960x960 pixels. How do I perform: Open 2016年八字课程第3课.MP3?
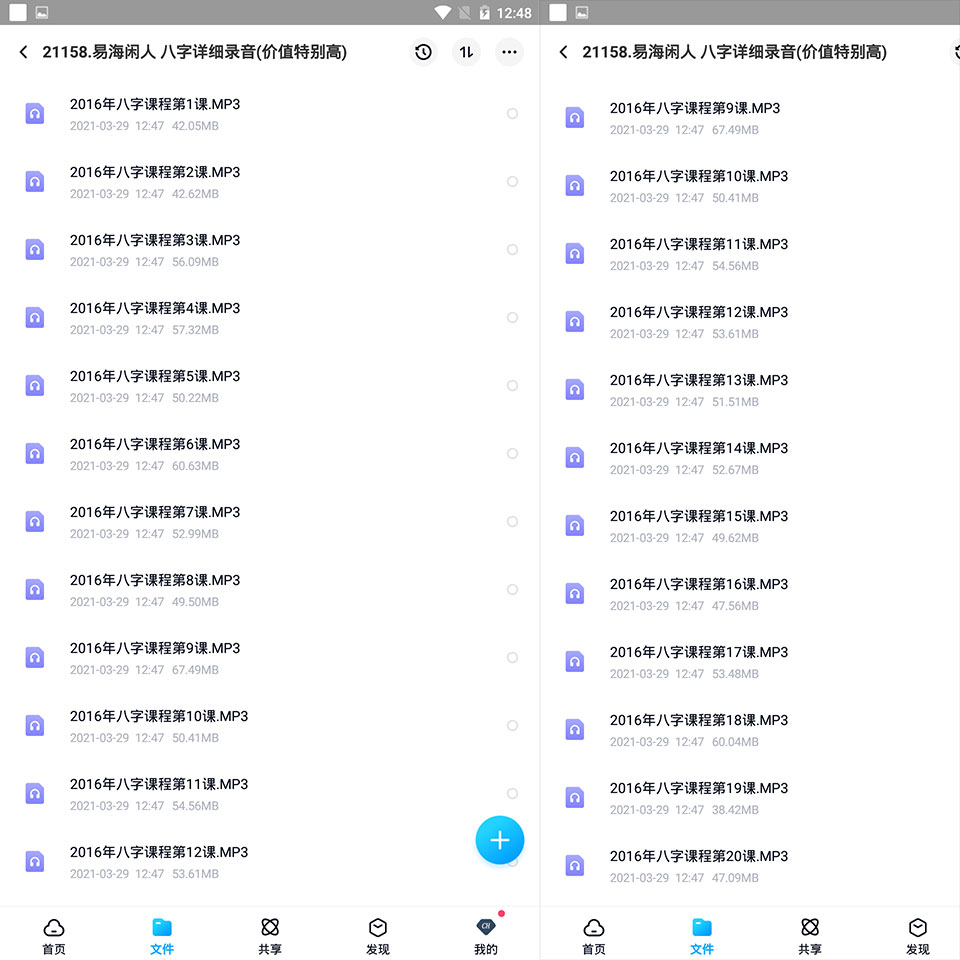270,250
